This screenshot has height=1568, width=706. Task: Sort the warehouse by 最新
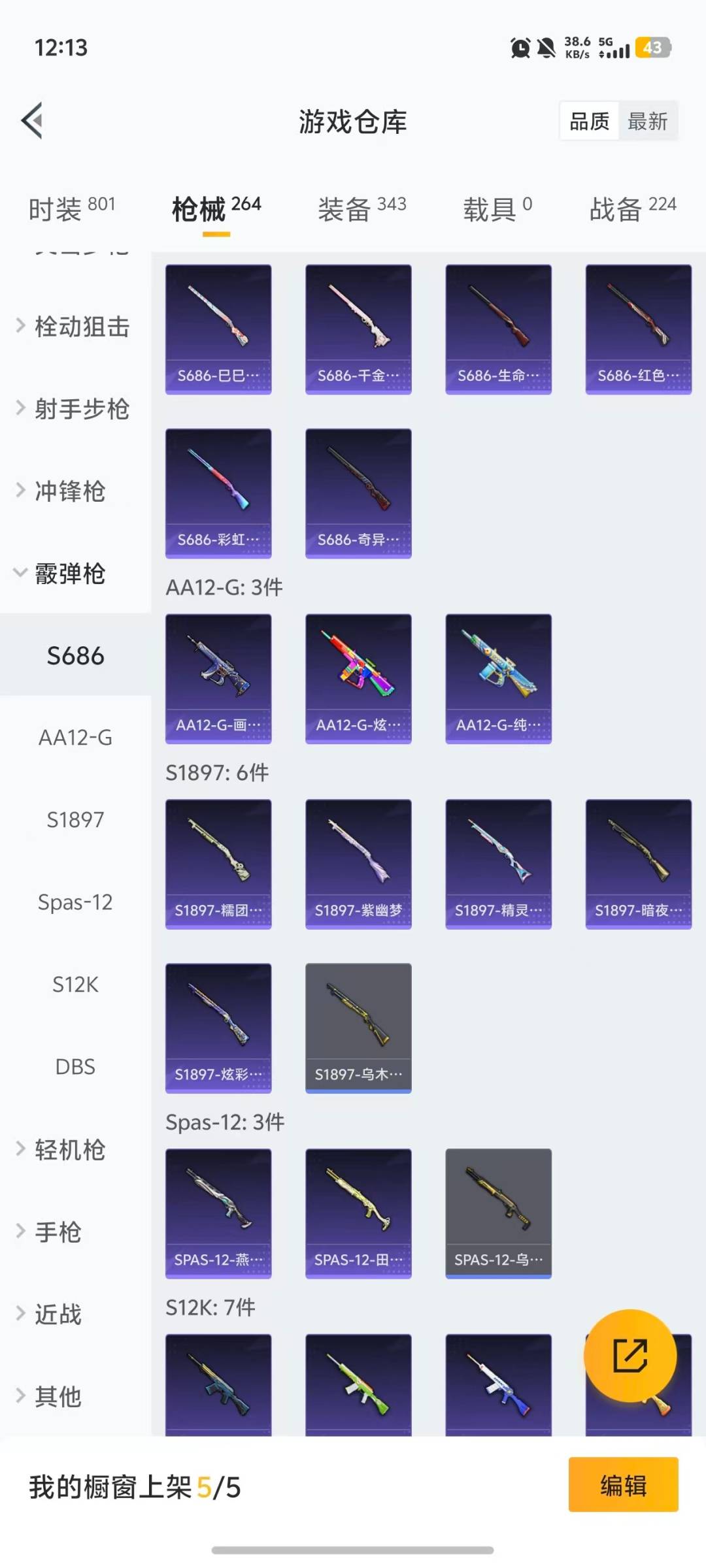pos(647,122)
